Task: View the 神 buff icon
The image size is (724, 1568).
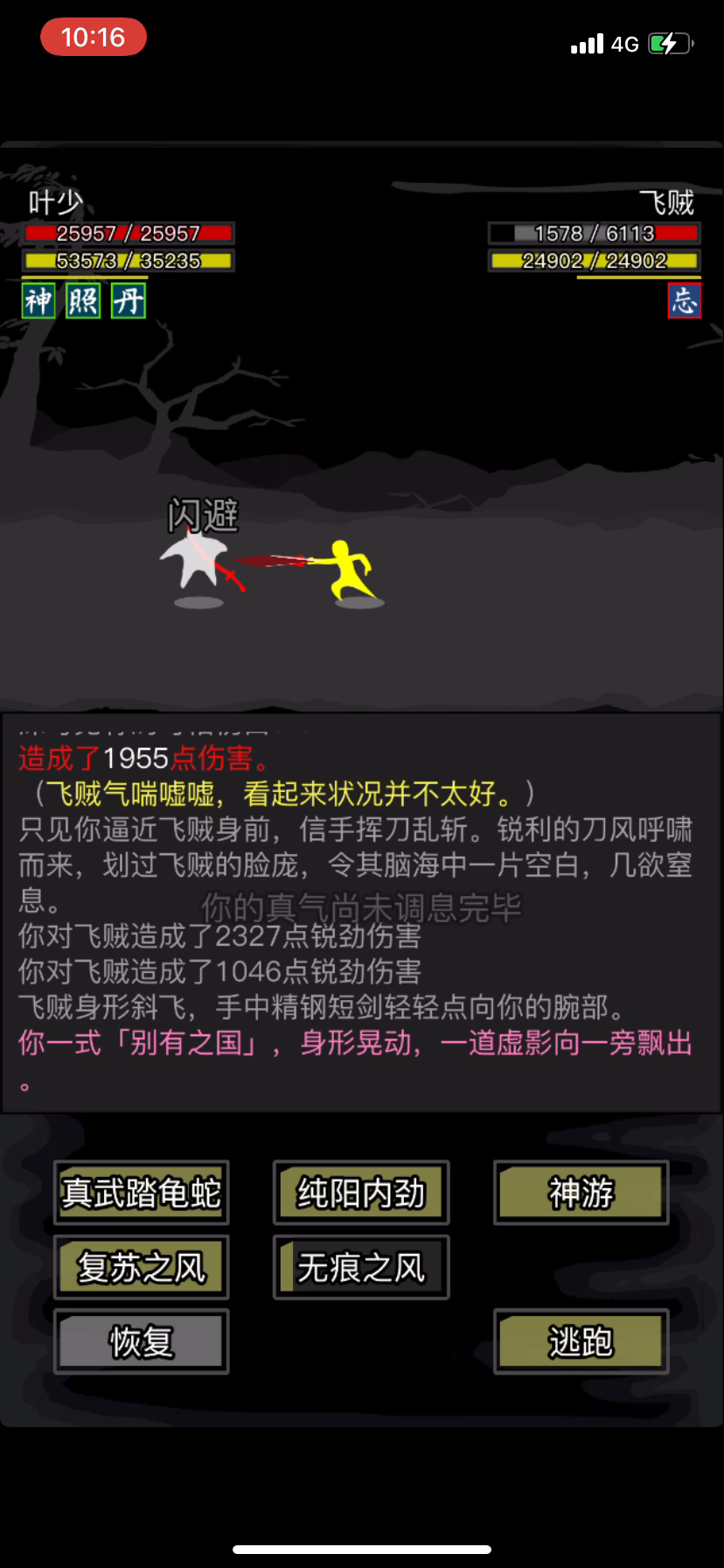Action: coord(38,301)
